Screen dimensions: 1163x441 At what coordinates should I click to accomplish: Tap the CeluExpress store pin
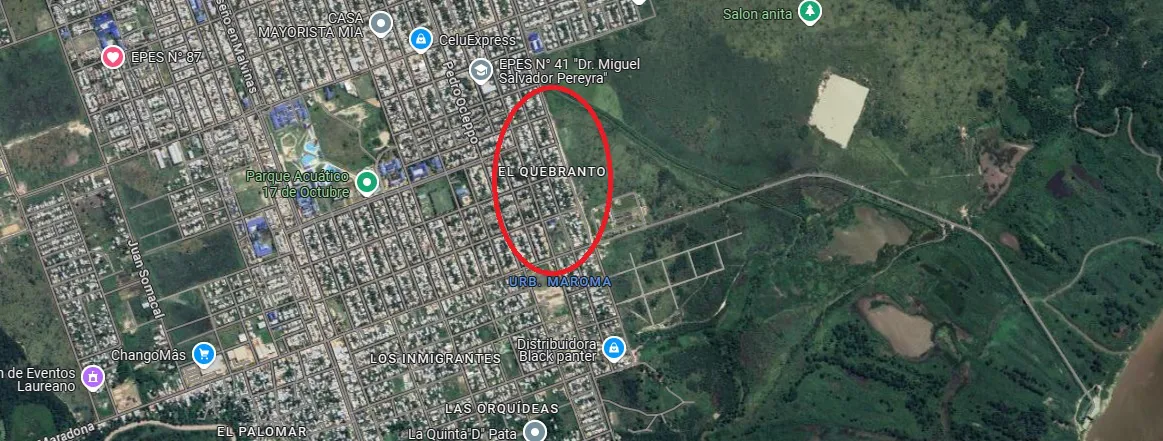(x=421, y=40)
